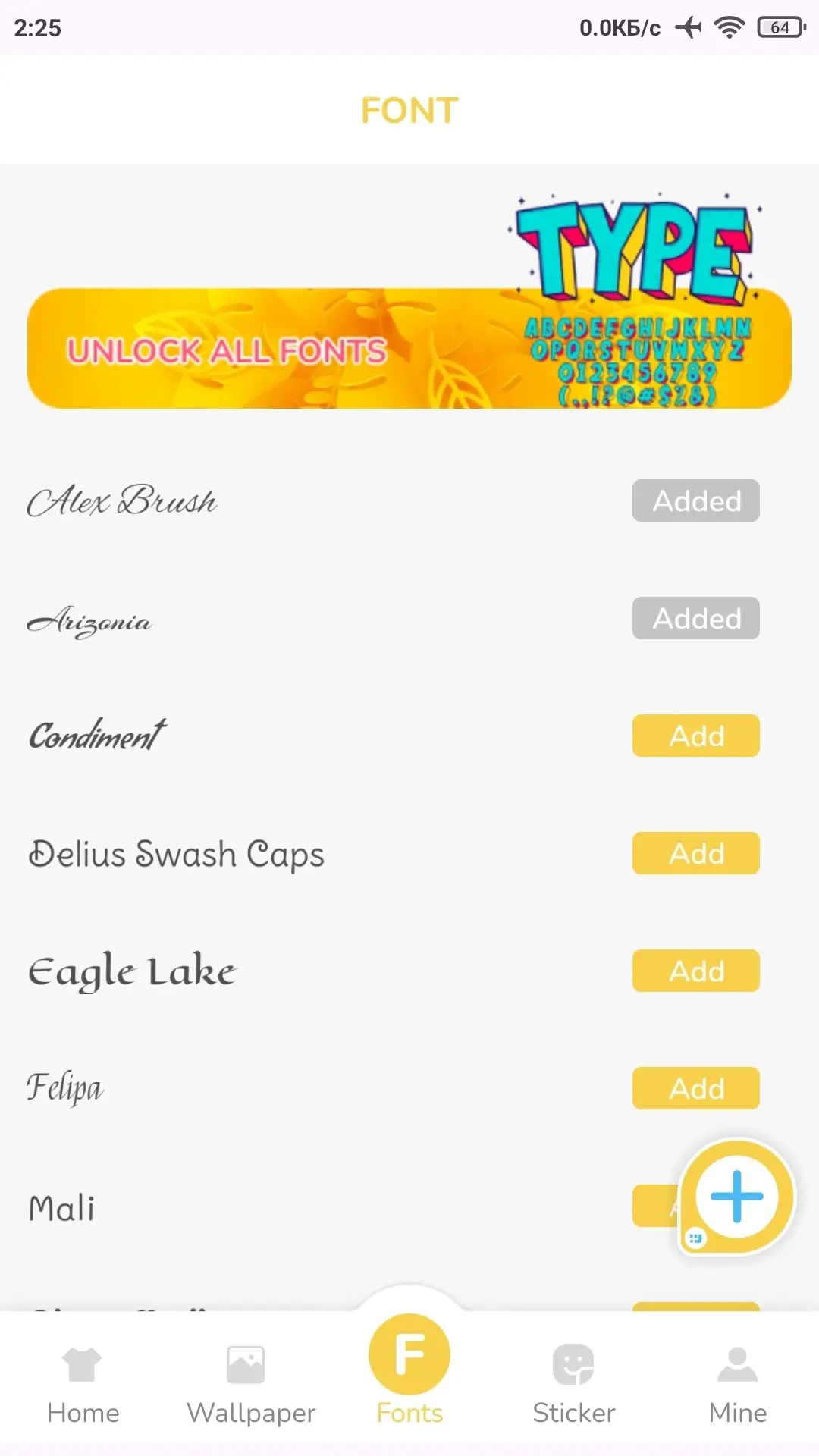Switch to the Wallpaper tab
Viewport: 819px width, 1456px height.
click(x=251, y=1385)
